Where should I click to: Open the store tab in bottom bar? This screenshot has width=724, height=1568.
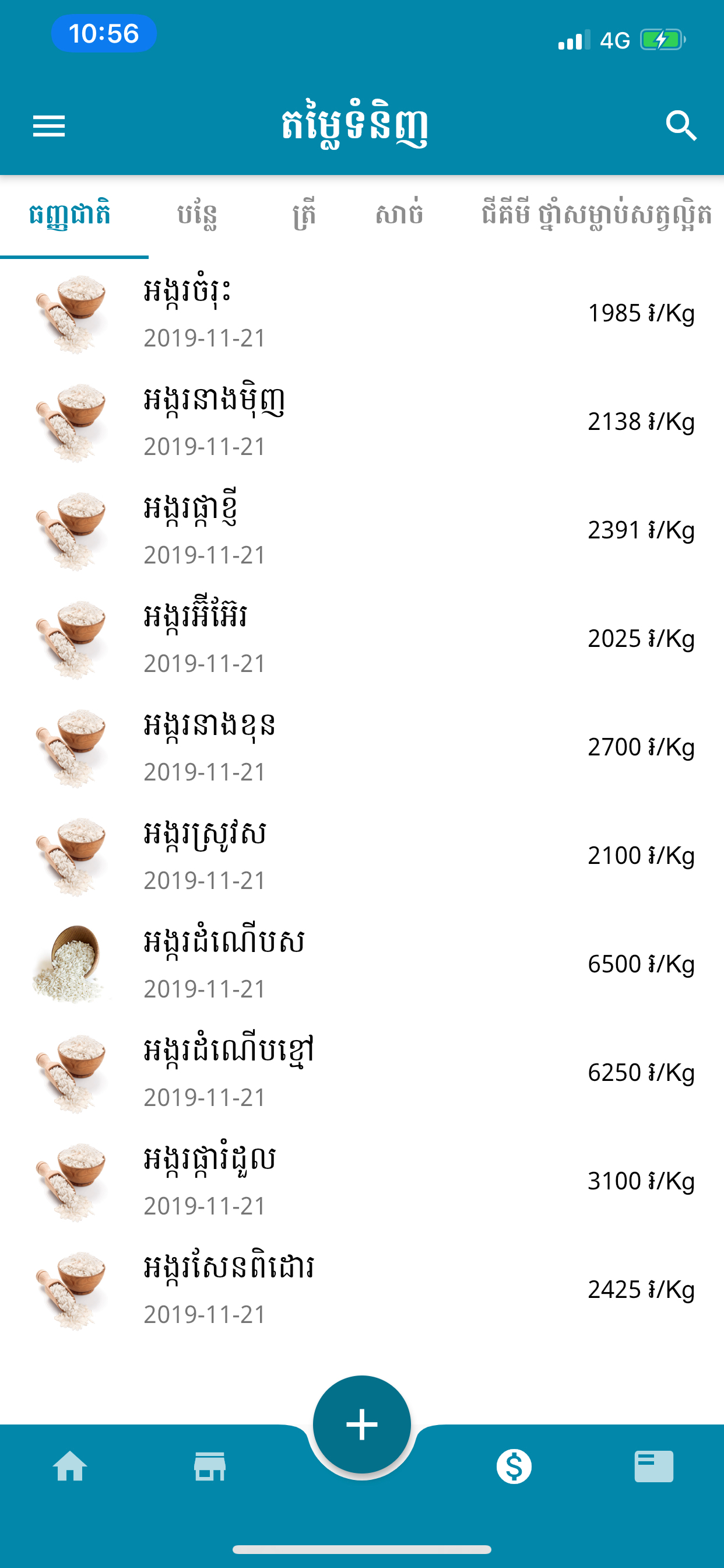pyautogui.click(x=210, y=1466)
